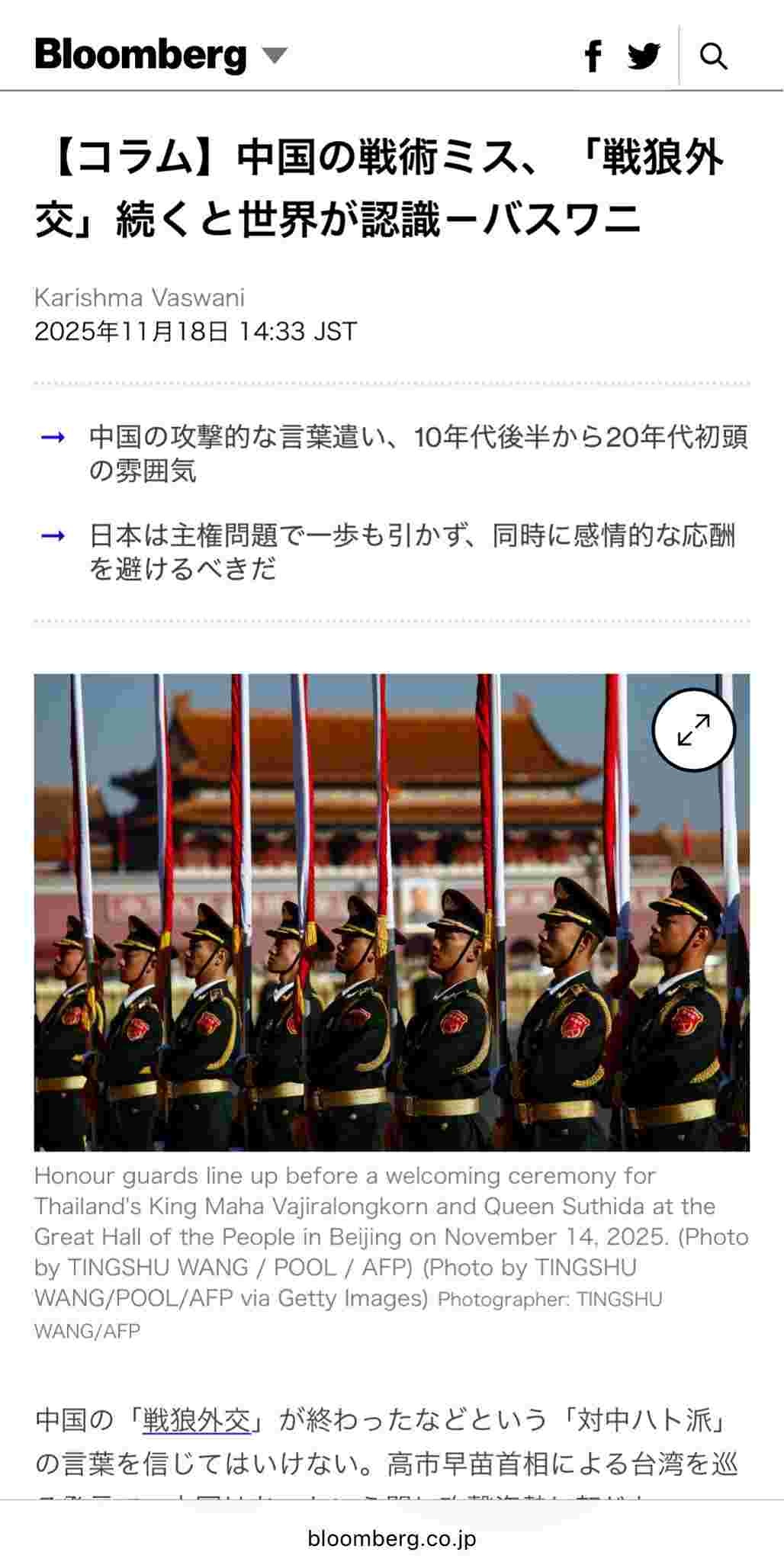Screen dimensions: 784x1562
Task: Open the Bloomberg menu dropdown
Action: click(274, 55)
